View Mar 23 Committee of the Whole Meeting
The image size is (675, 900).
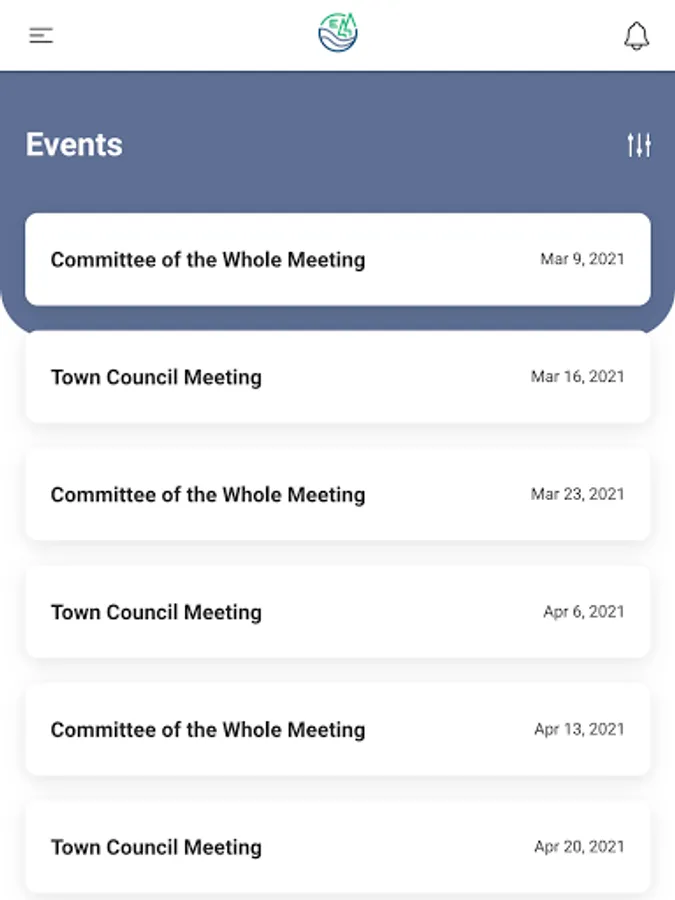(x=337, y=495)
